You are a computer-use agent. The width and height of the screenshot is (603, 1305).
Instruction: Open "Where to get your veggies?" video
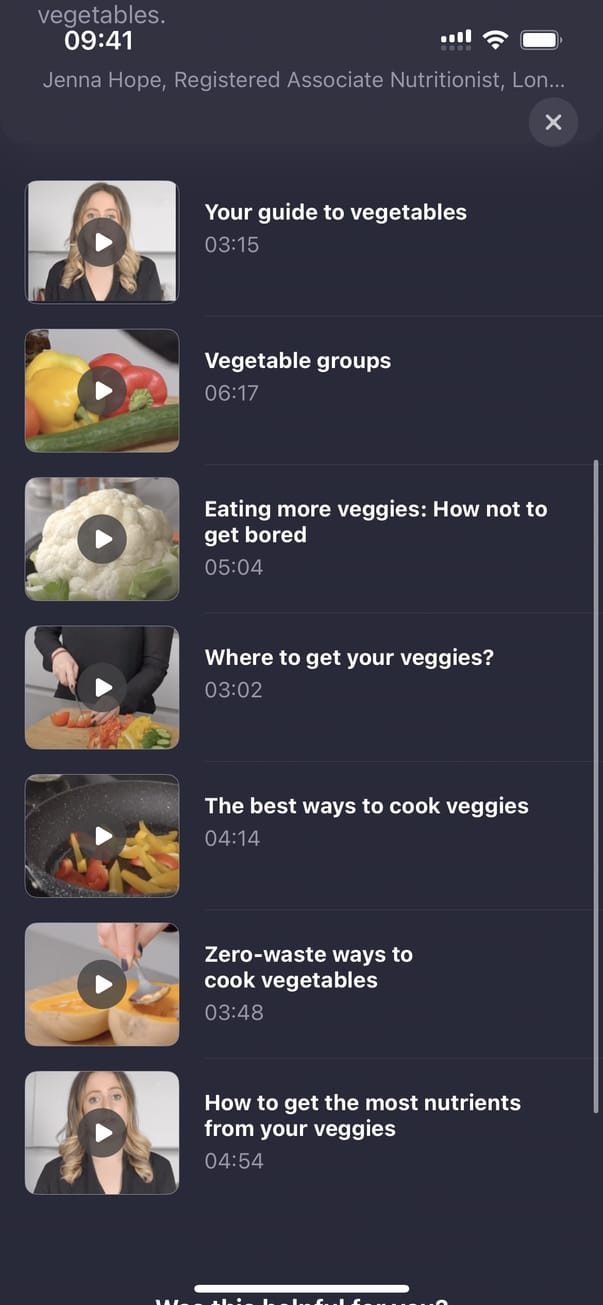coord(102,687)
